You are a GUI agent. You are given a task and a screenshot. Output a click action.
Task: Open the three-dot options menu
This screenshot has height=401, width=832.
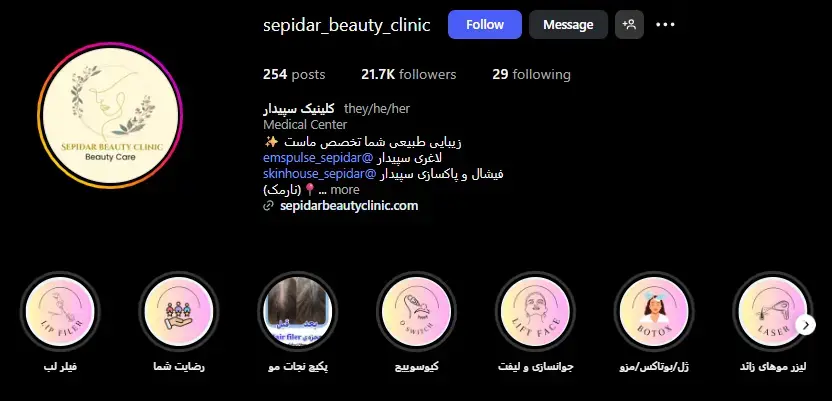click(666, 24)
